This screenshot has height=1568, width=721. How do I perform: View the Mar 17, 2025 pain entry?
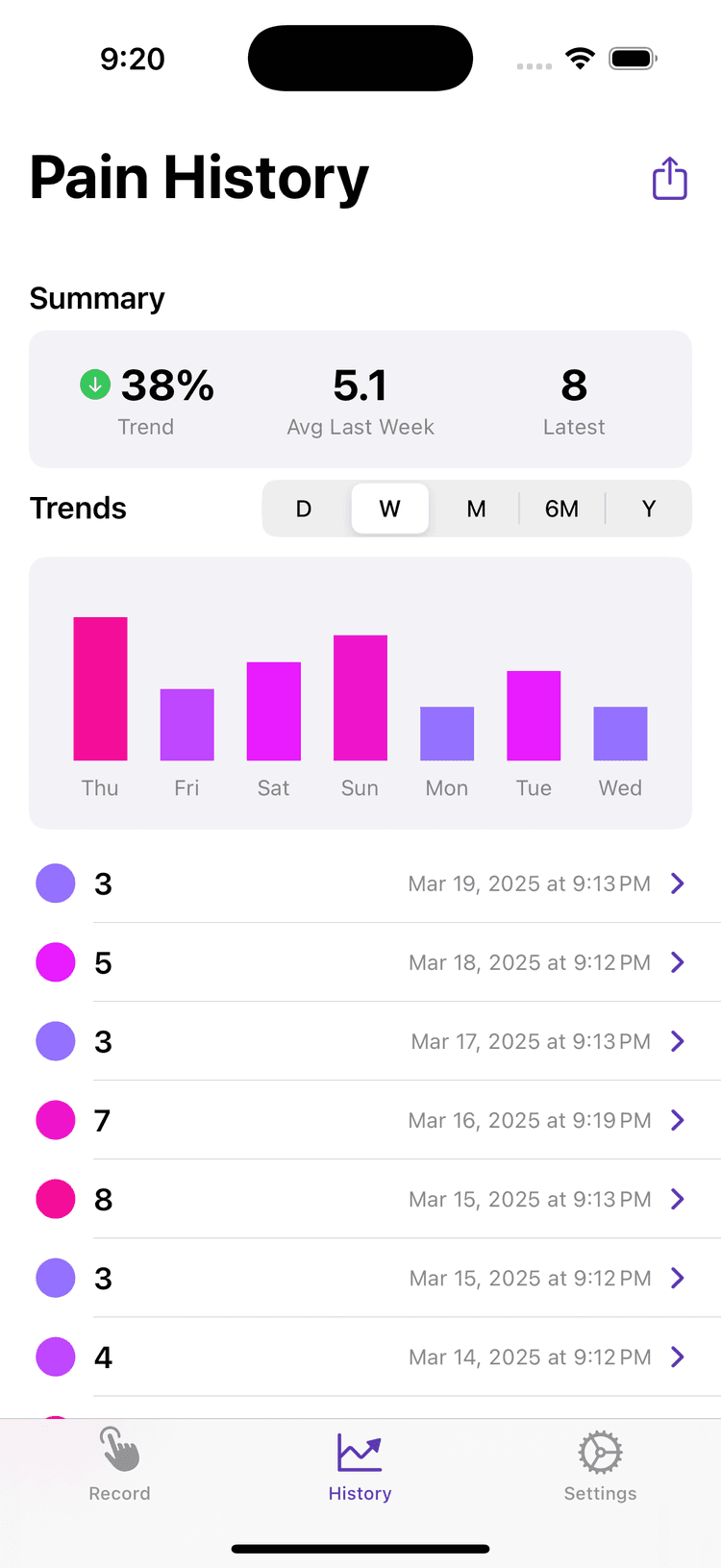click(385, 1041)
